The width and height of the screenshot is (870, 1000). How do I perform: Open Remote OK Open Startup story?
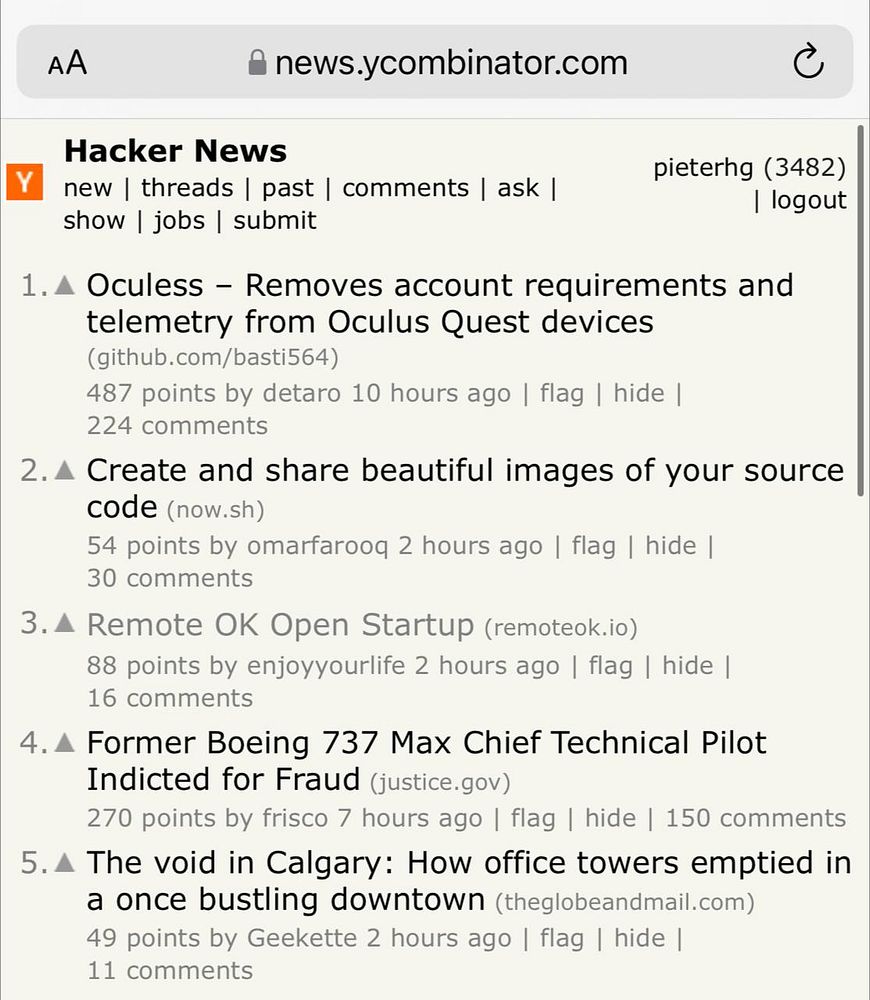280,625
